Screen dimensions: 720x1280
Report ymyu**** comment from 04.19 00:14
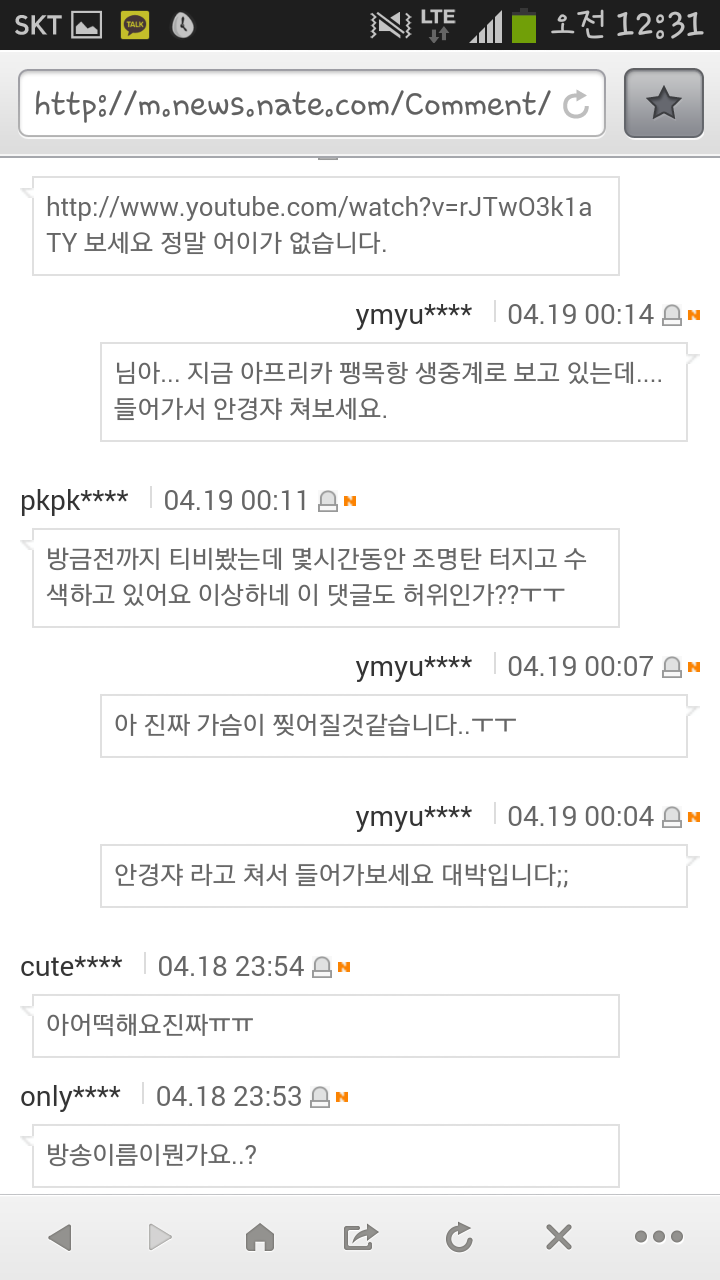(673, 316)
